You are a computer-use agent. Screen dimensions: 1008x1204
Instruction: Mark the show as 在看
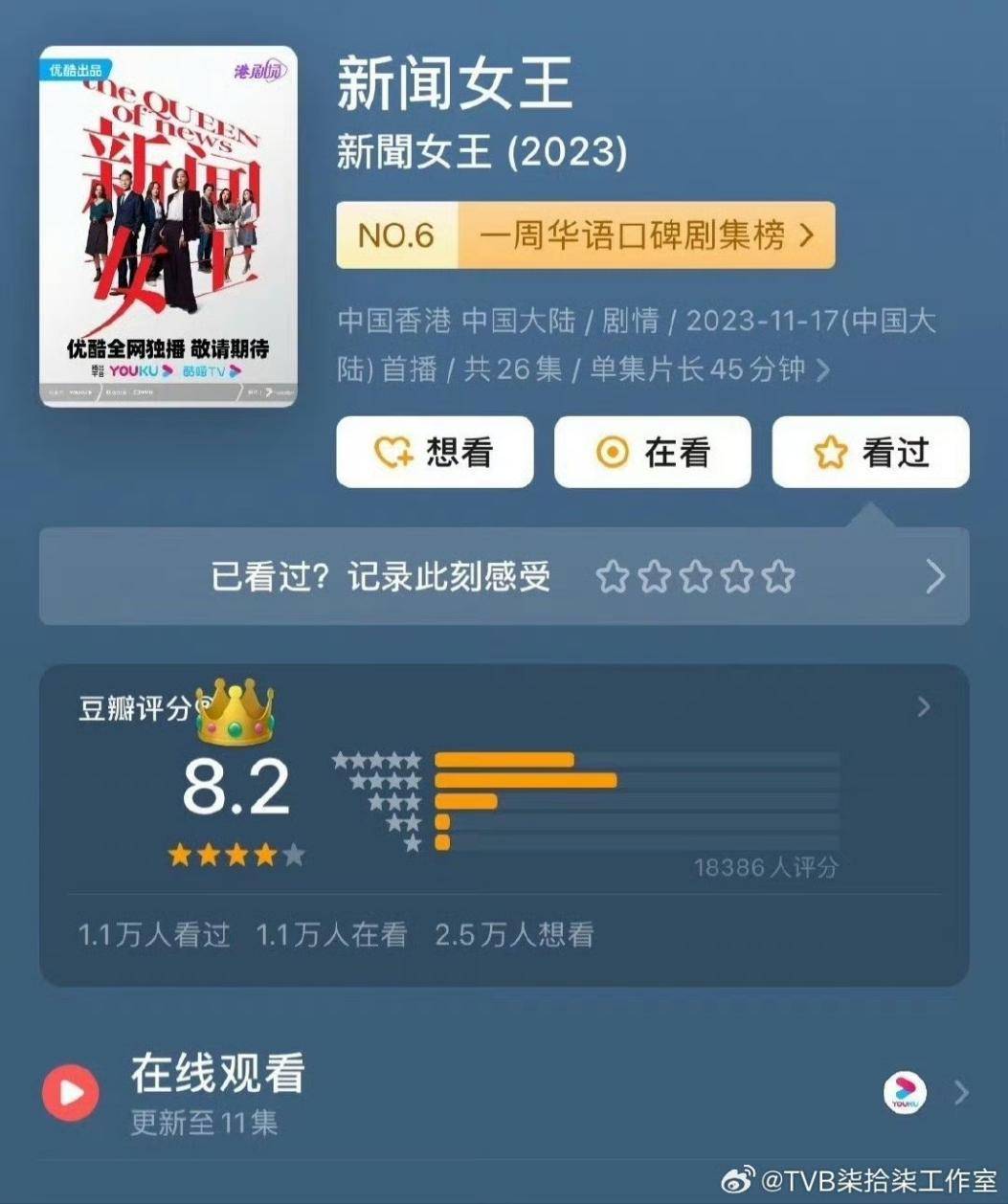coord(652,453)
